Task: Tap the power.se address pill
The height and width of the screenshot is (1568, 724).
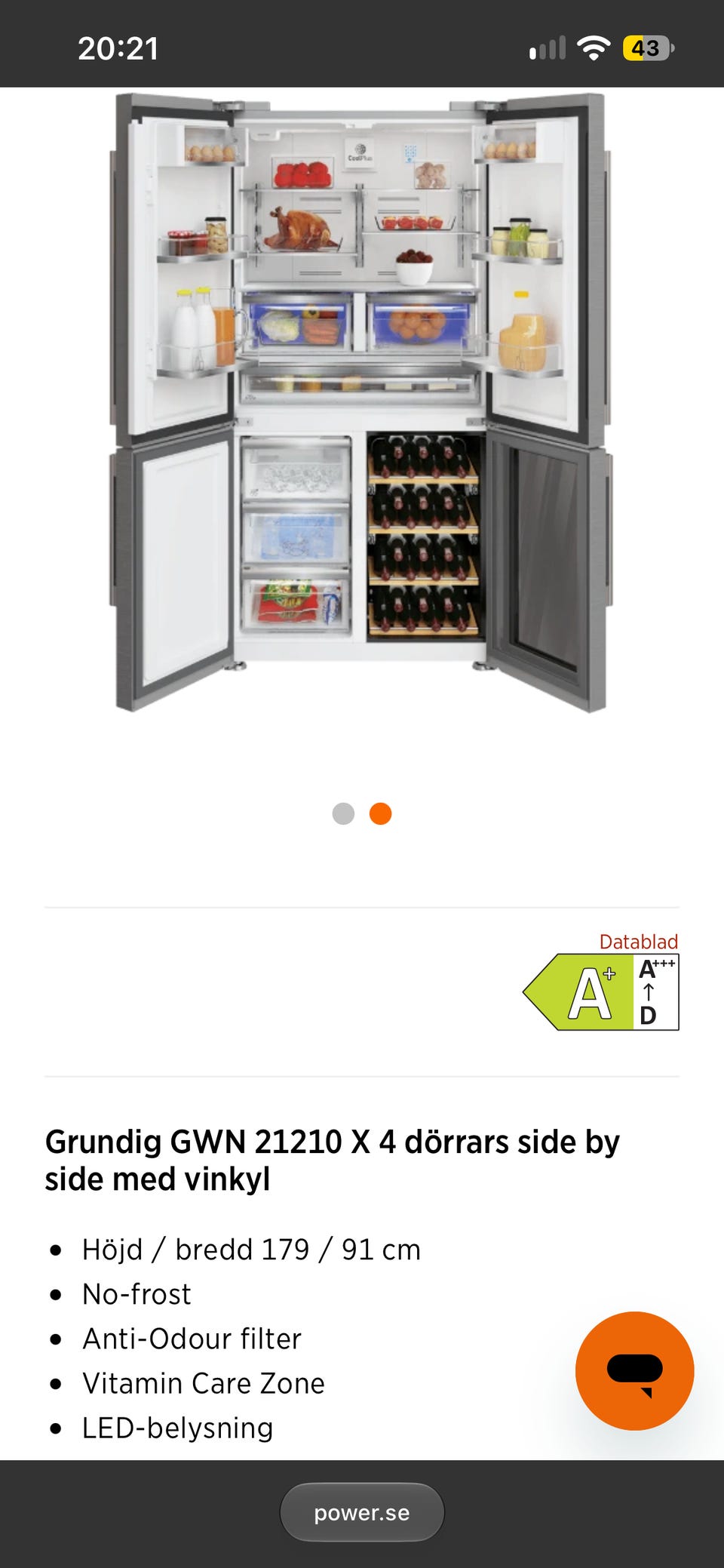Action: pyautogui.click(x=362, y=1512)
